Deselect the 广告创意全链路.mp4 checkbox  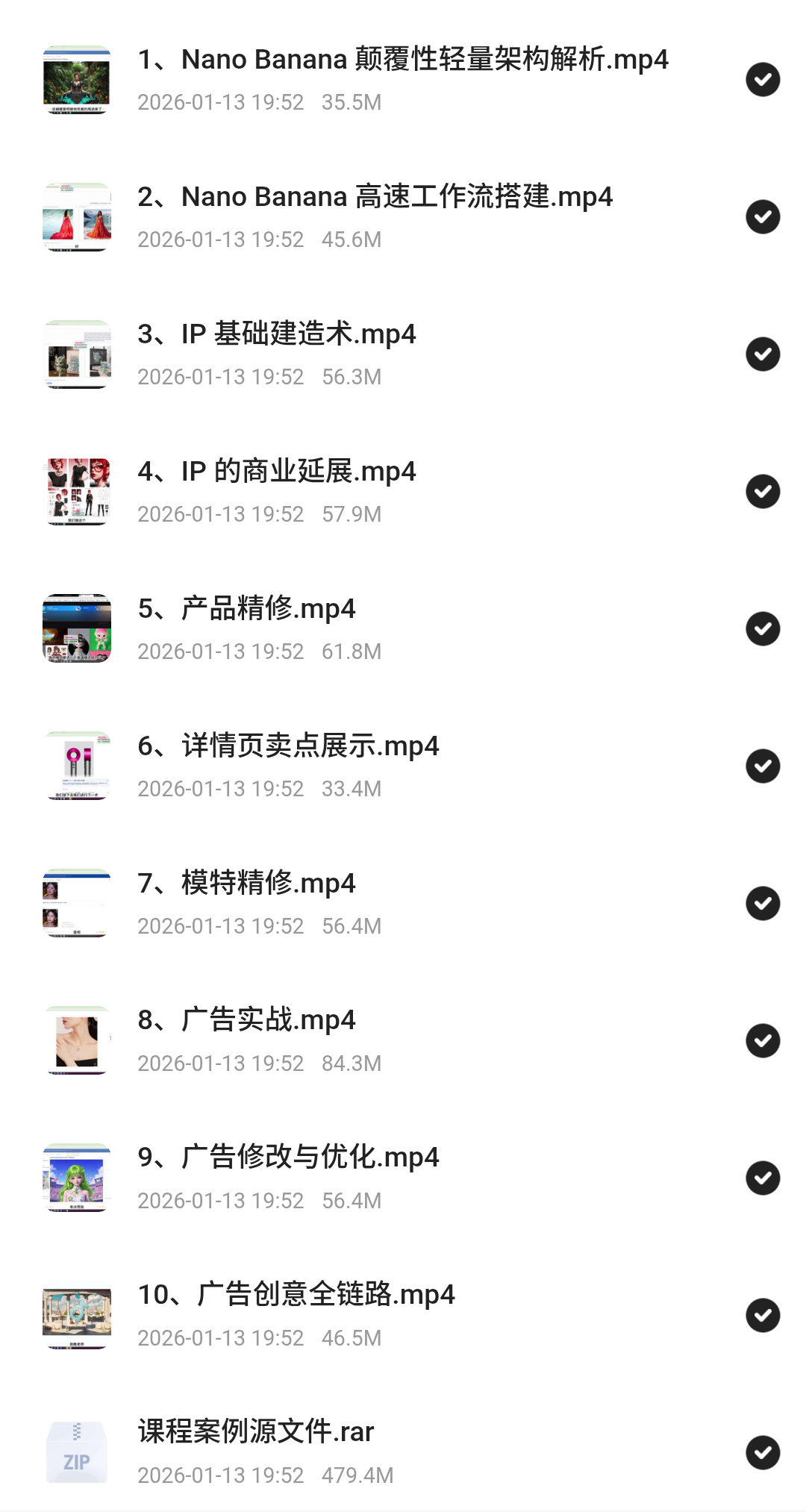[x=763, y=1316]
